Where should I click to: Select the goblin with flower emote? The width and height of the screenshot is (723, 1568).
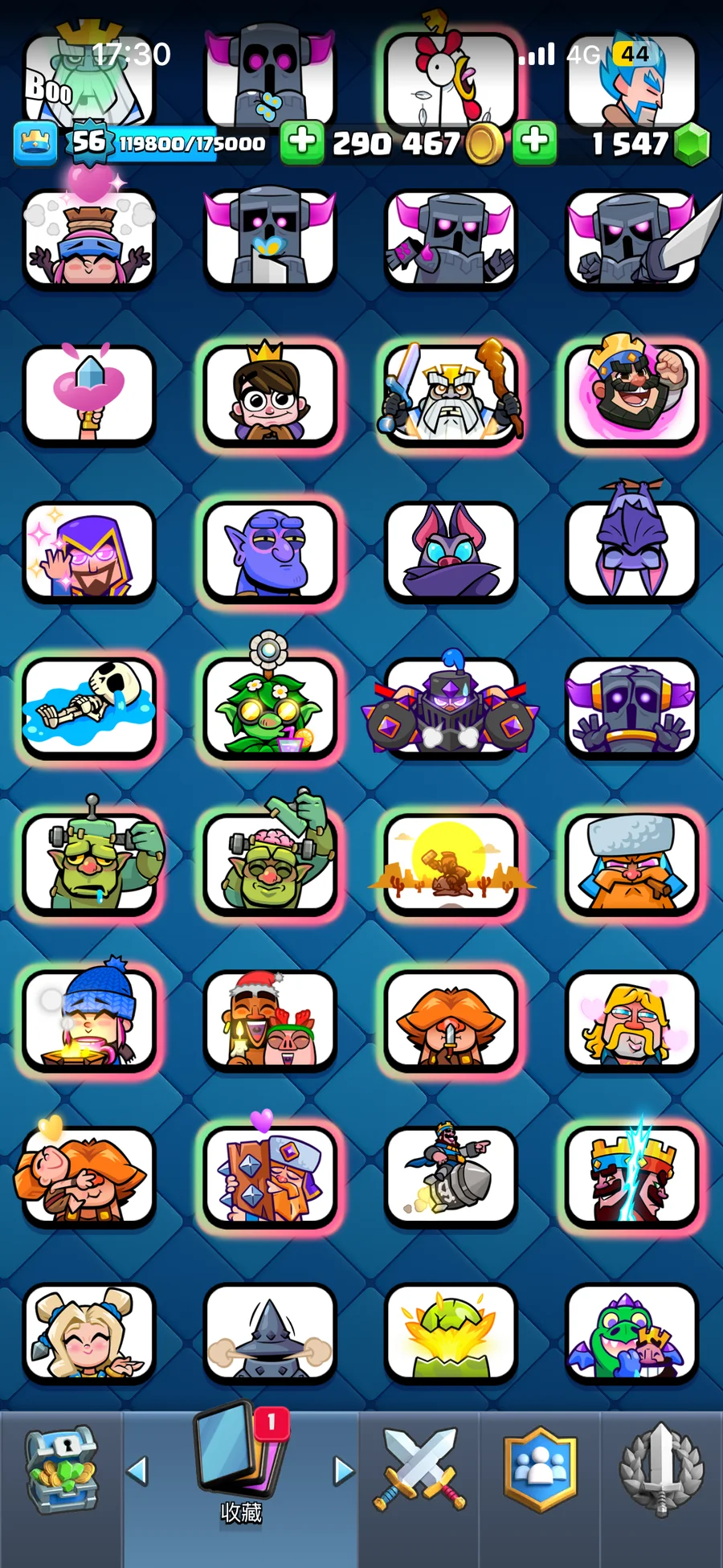(x=270, y=707)
